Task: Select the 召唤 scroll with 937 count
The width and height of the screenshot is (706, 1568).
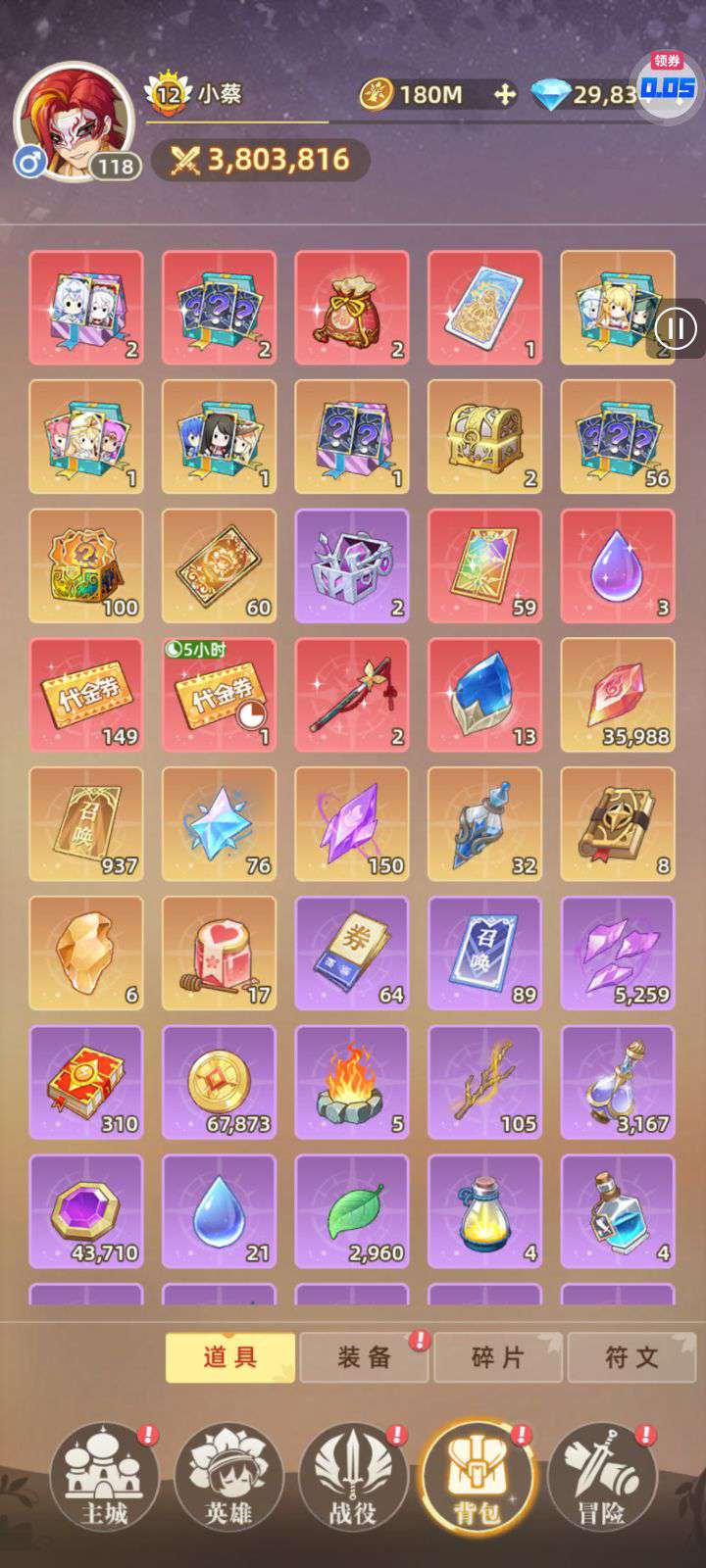Action: pos(86,824)
